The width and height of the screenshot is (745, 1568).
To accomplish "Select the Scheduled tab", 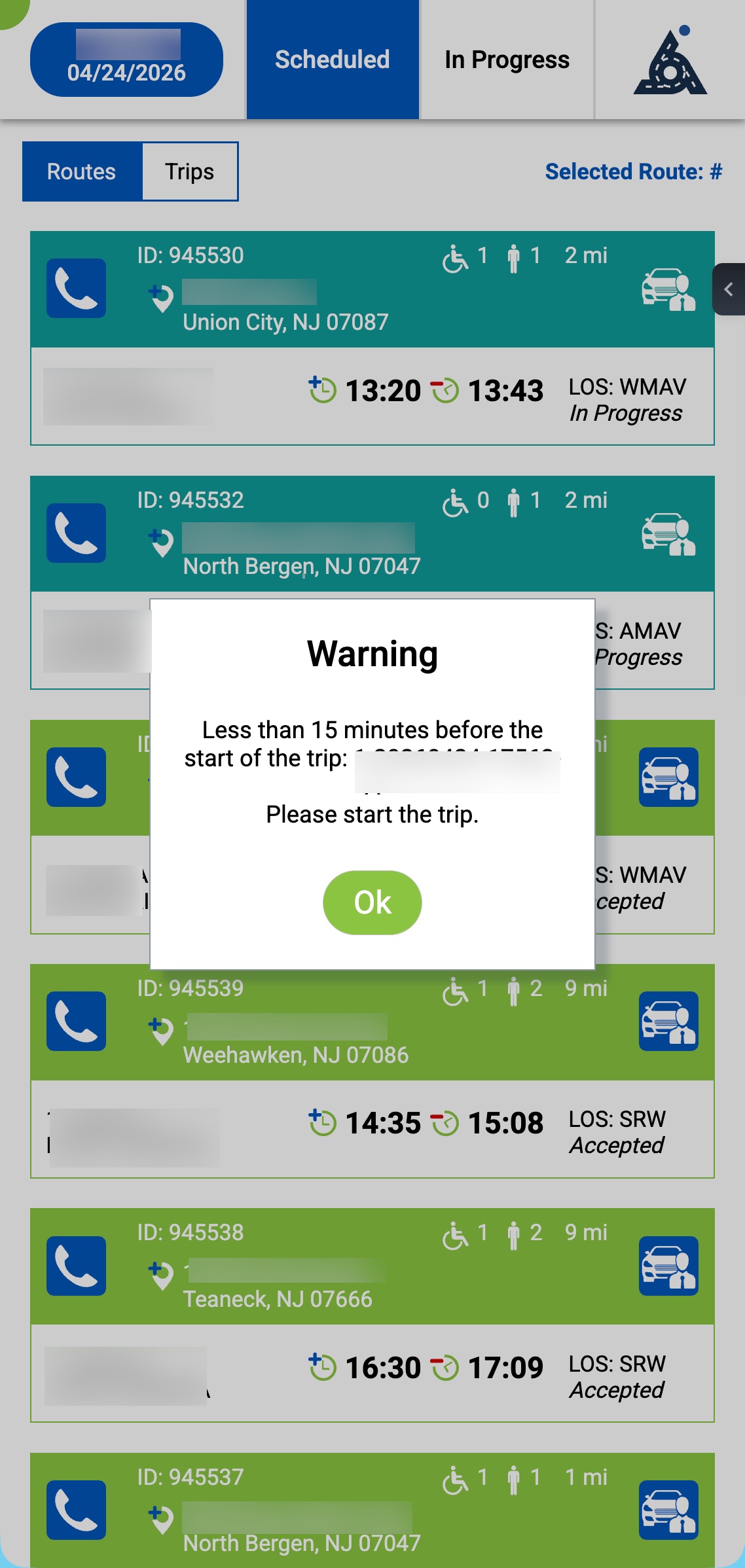I will [333, 60].
